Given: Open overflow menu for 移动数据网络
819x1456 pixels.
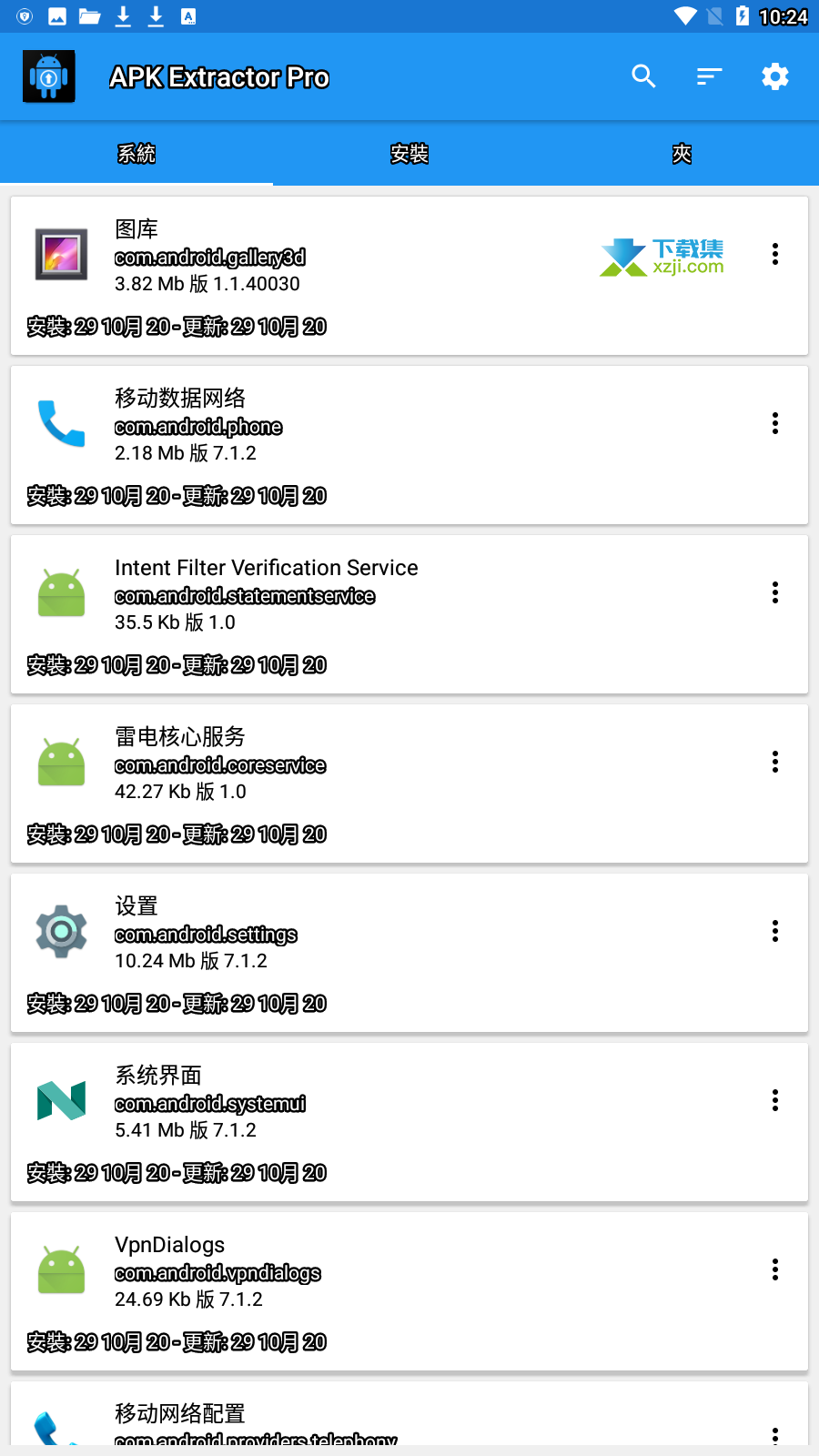Looking at the screenshot, I should coord(775,423).
